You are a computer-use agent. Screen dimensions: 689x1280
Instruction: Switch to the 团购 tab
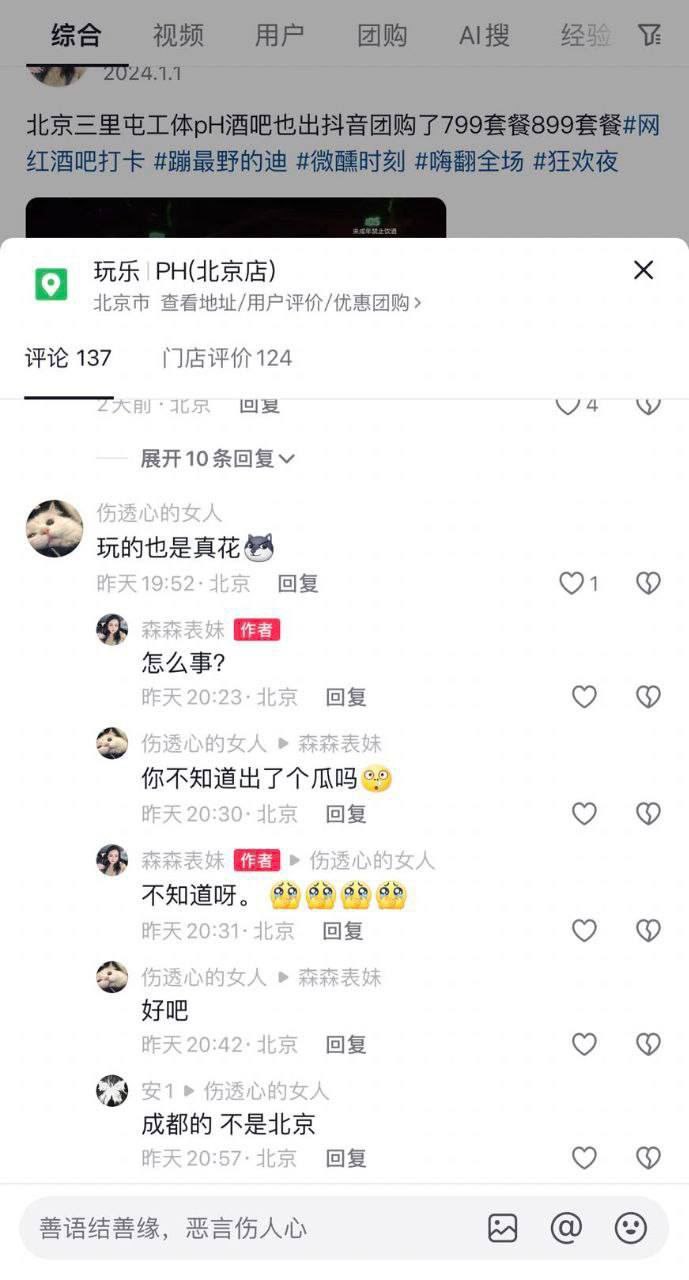(382, 36)
